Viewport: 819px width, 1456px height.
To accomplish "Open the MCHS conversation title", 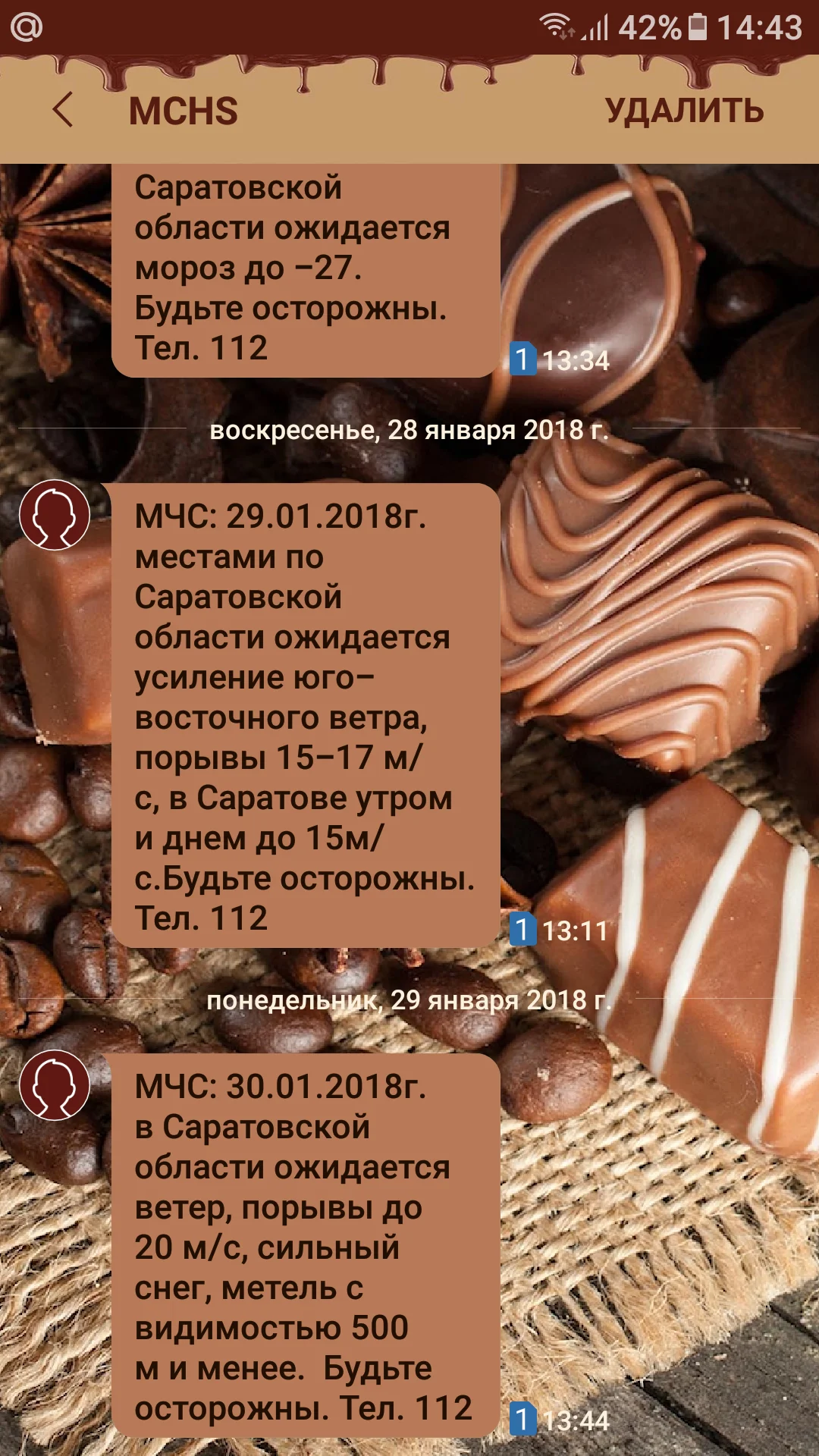I will 182,110.
